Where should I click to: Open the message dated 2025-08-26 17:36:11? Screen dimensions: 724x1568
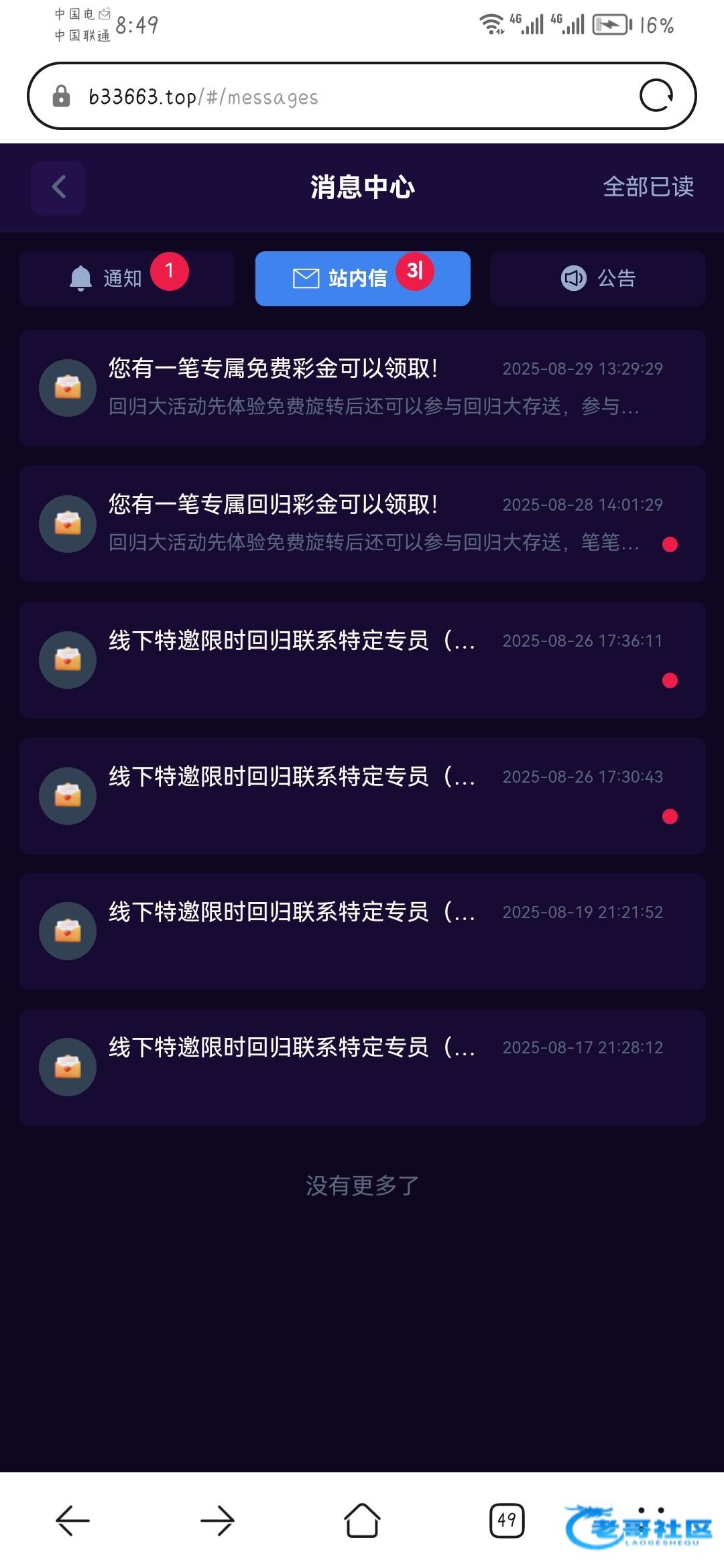point(363,660)
